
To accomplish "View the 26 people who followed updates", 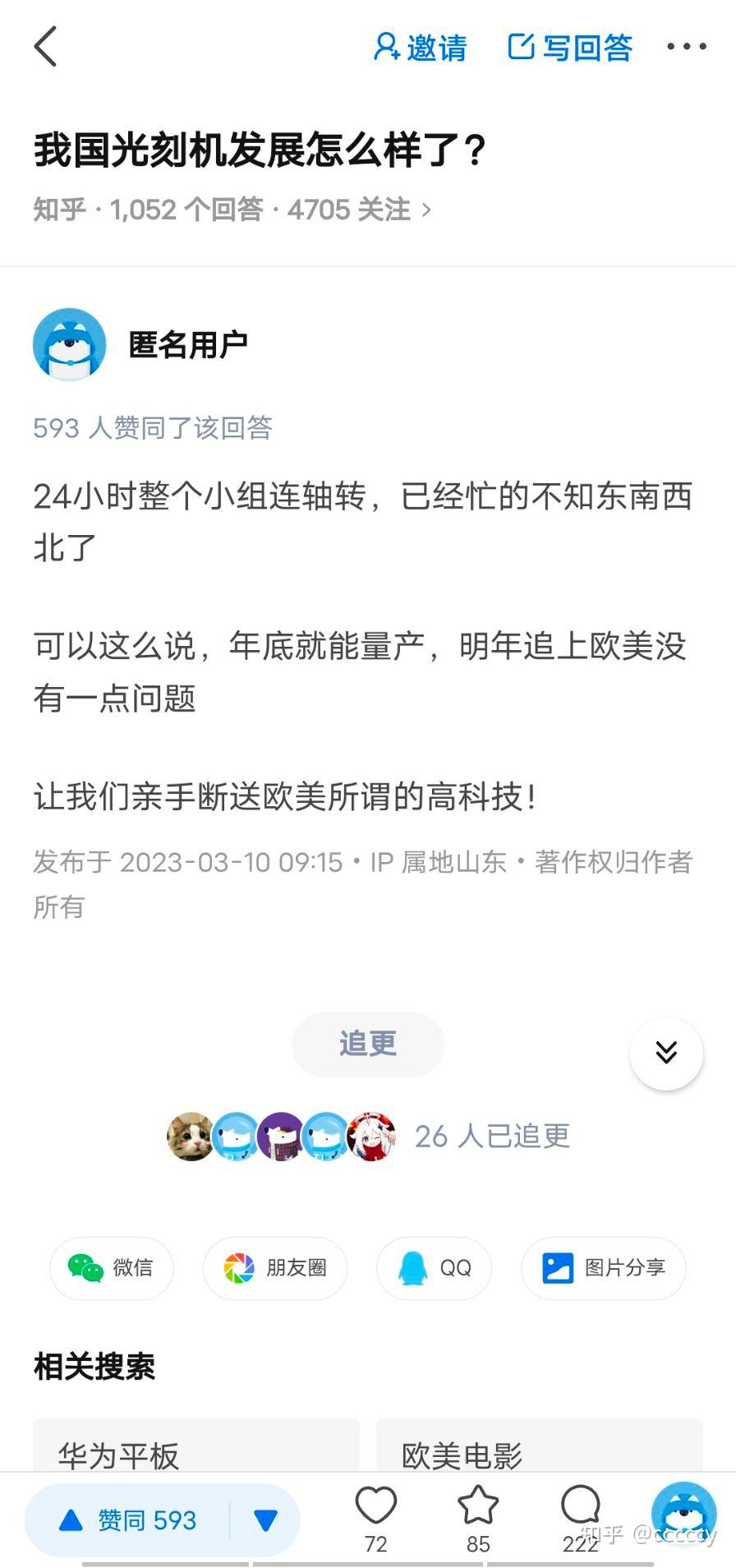I will (x=491, y=1136).
